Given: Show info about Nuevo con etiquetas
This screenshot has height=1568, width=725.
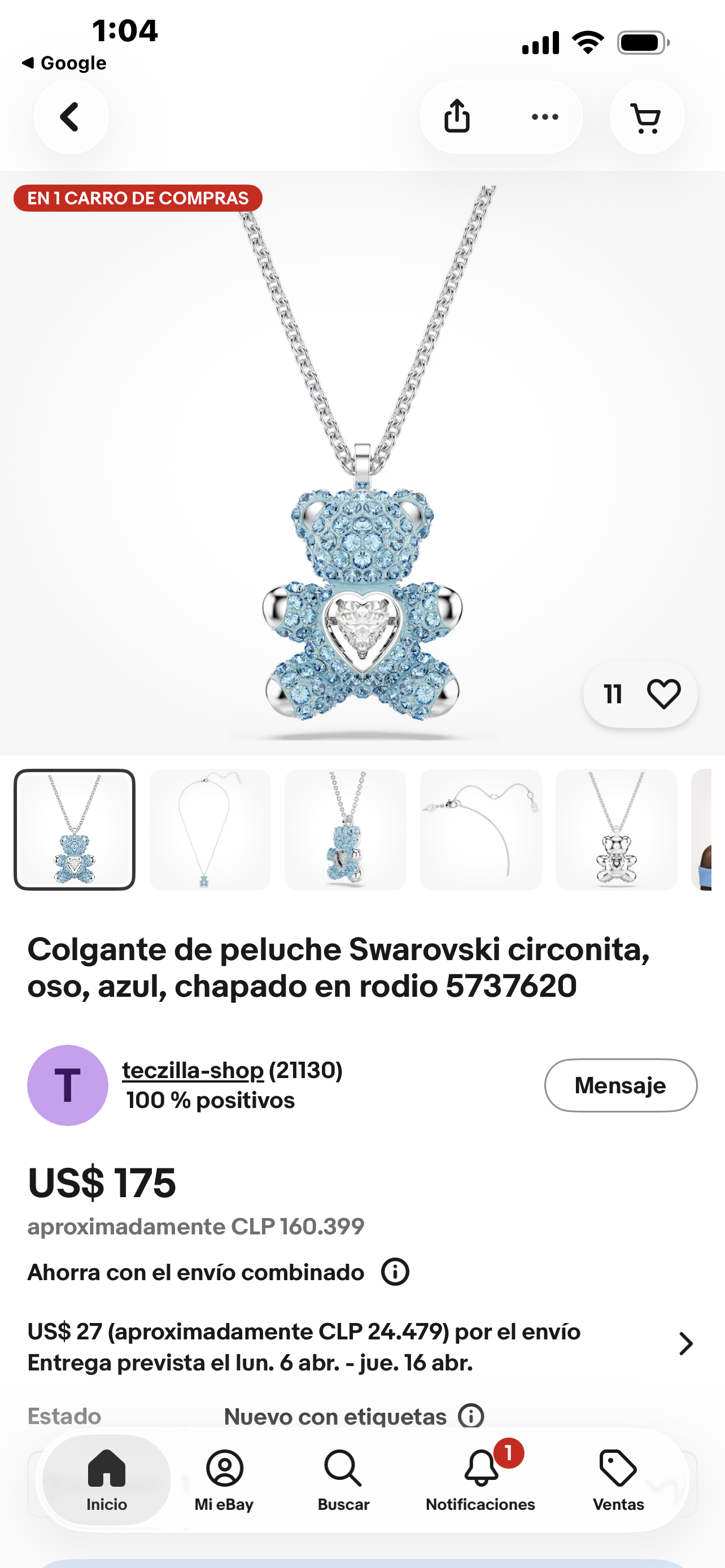Looking at the screenshot, I should pyautogui.click(x=470, y=1416).
